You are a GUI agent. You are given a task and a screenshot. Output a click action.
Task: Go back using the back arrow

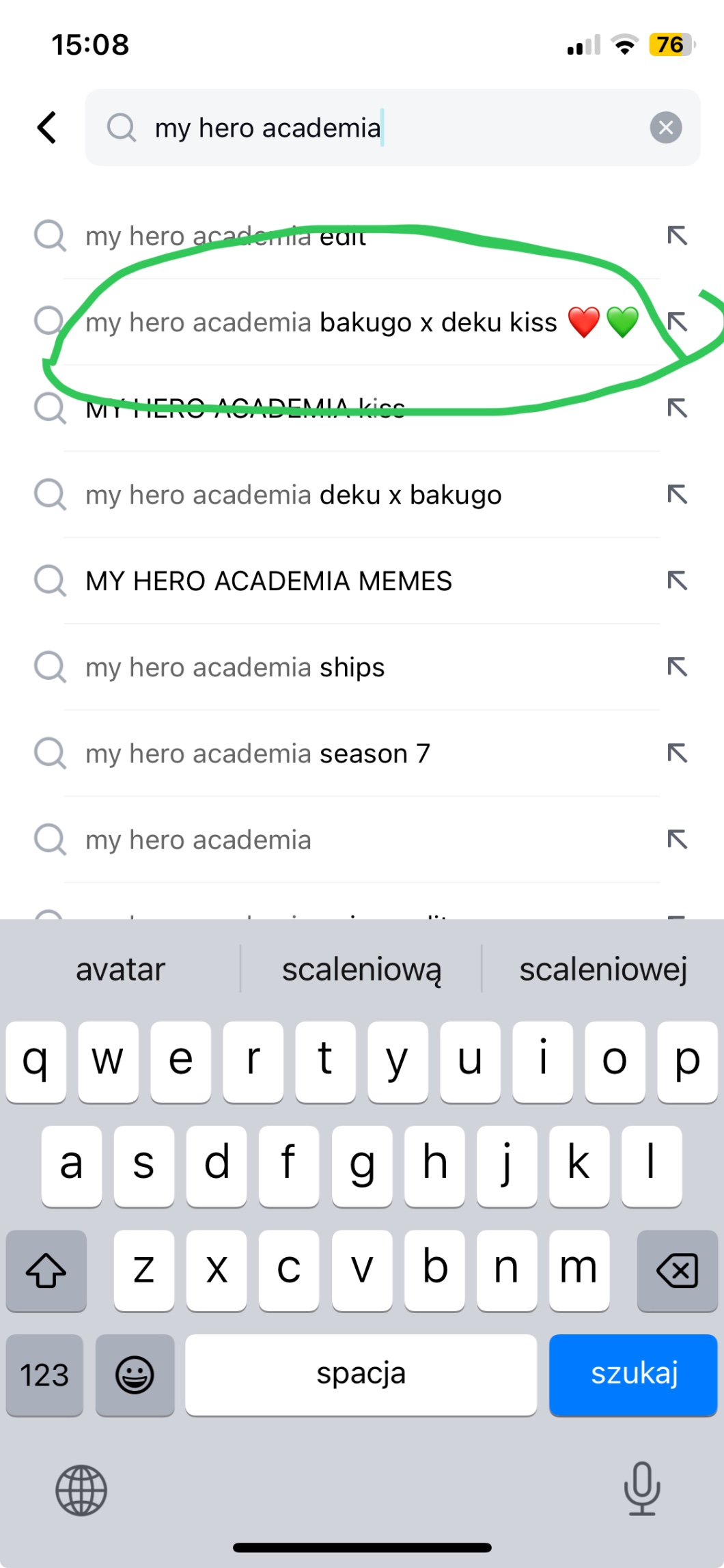click(x=46, y=127)
